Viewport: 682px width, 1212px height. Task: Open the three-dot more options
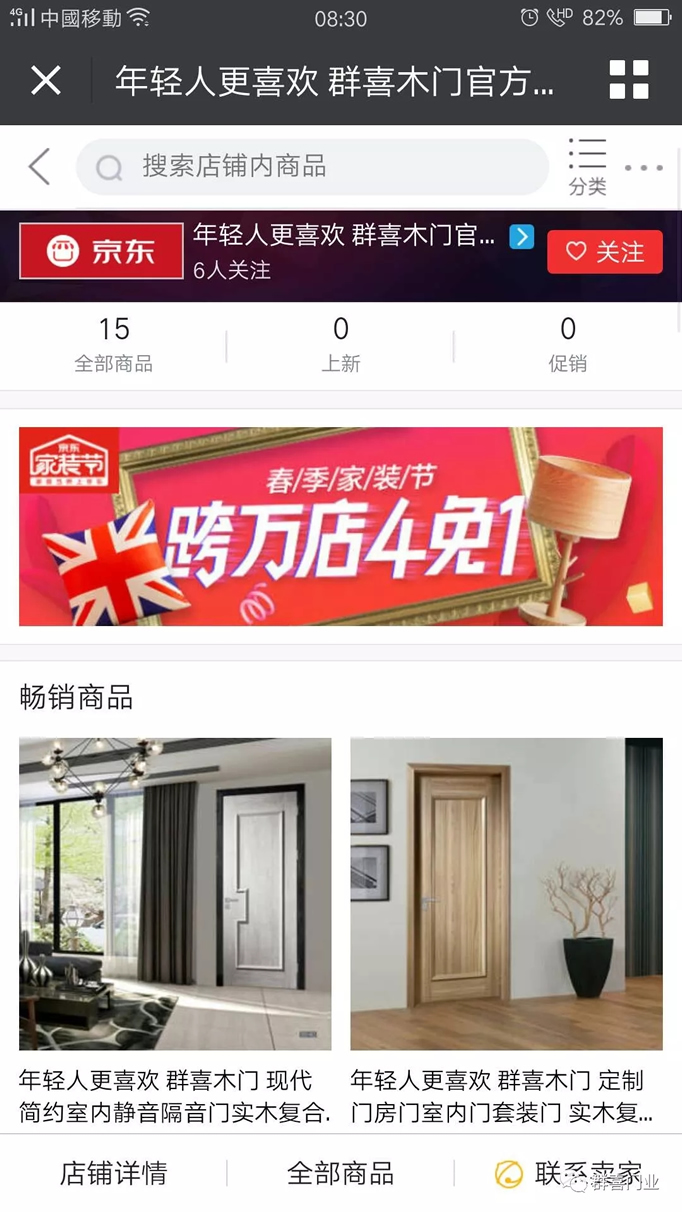coord(643,168)
